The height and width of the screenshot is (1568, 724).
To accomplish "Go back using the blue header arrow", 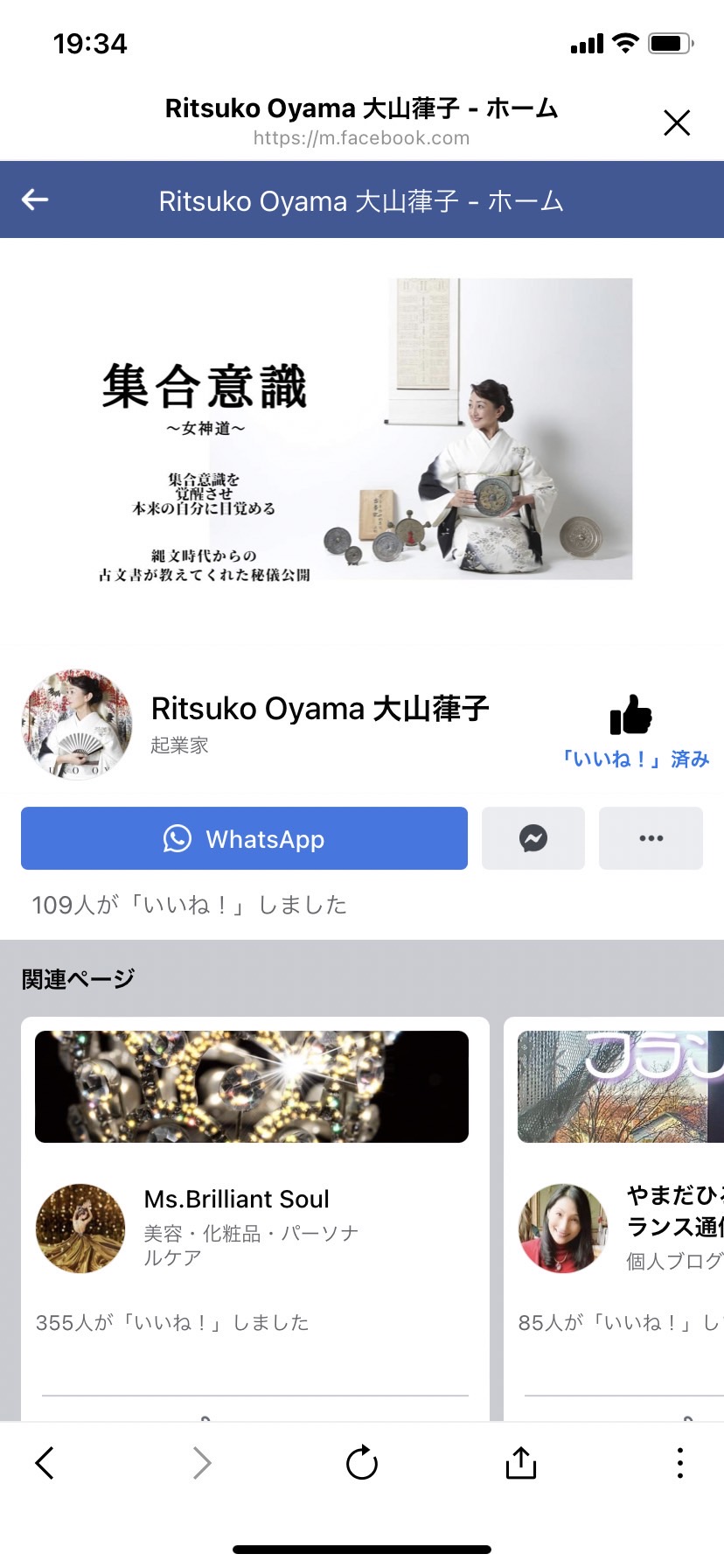I will pyautogui.click(x=35, y=199).
